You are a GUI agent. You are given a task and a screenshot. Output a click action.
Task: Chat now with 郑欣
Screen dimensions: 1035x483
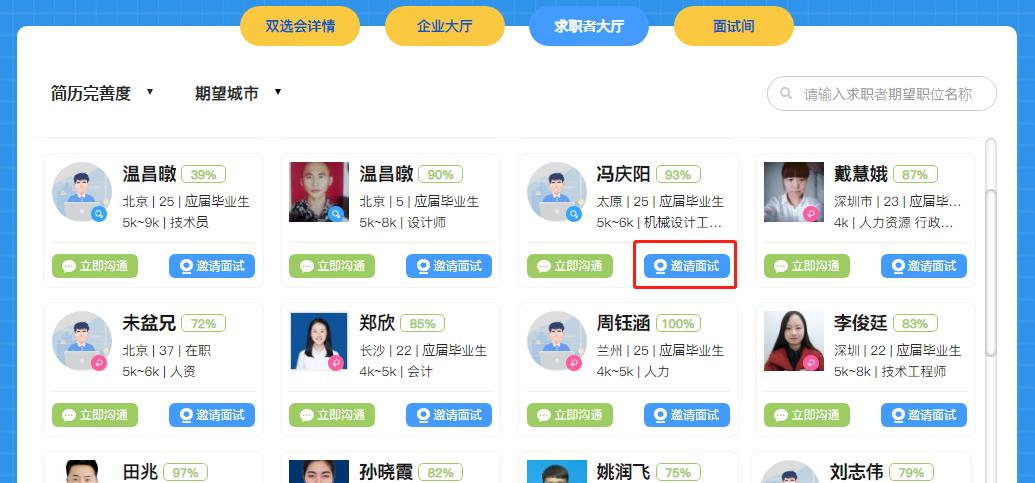(x=332, y=415)
